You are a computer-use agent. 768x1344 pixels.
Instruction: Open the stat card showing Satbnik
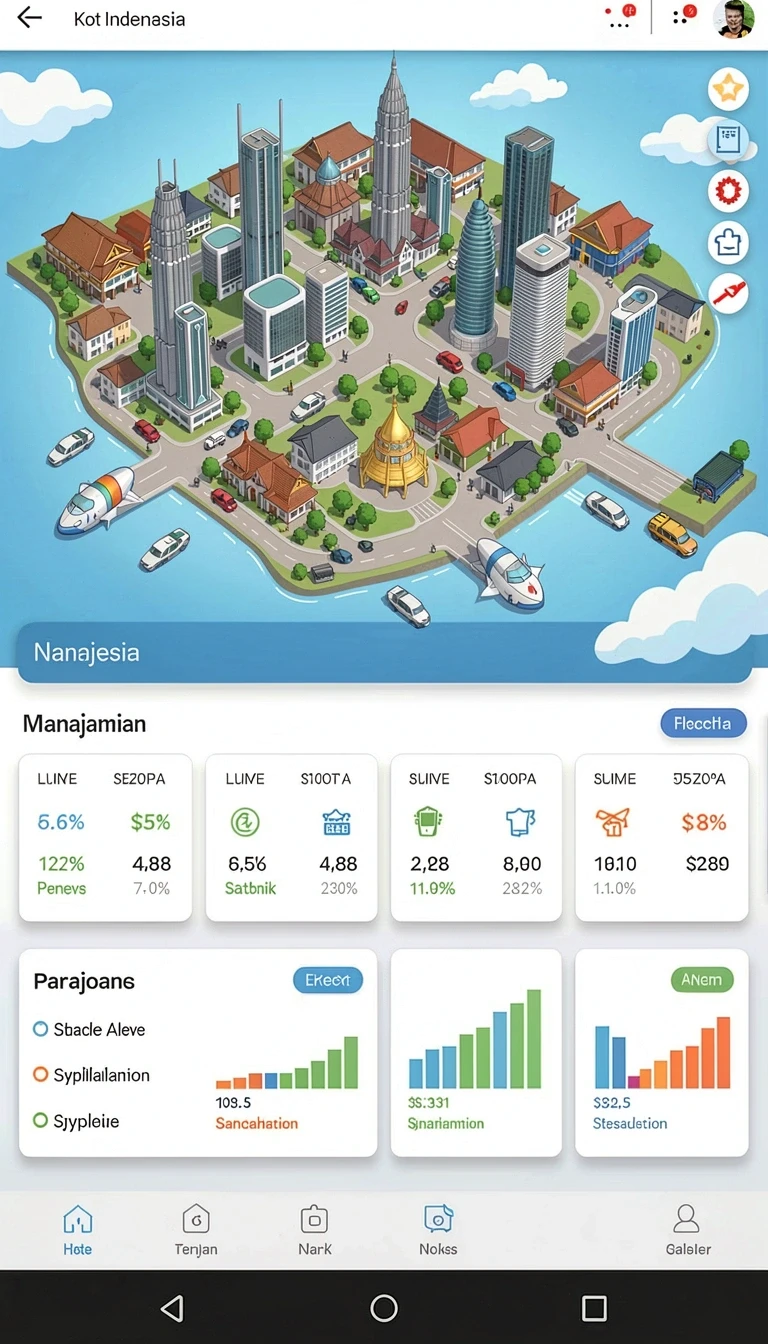tap(291, 837)
